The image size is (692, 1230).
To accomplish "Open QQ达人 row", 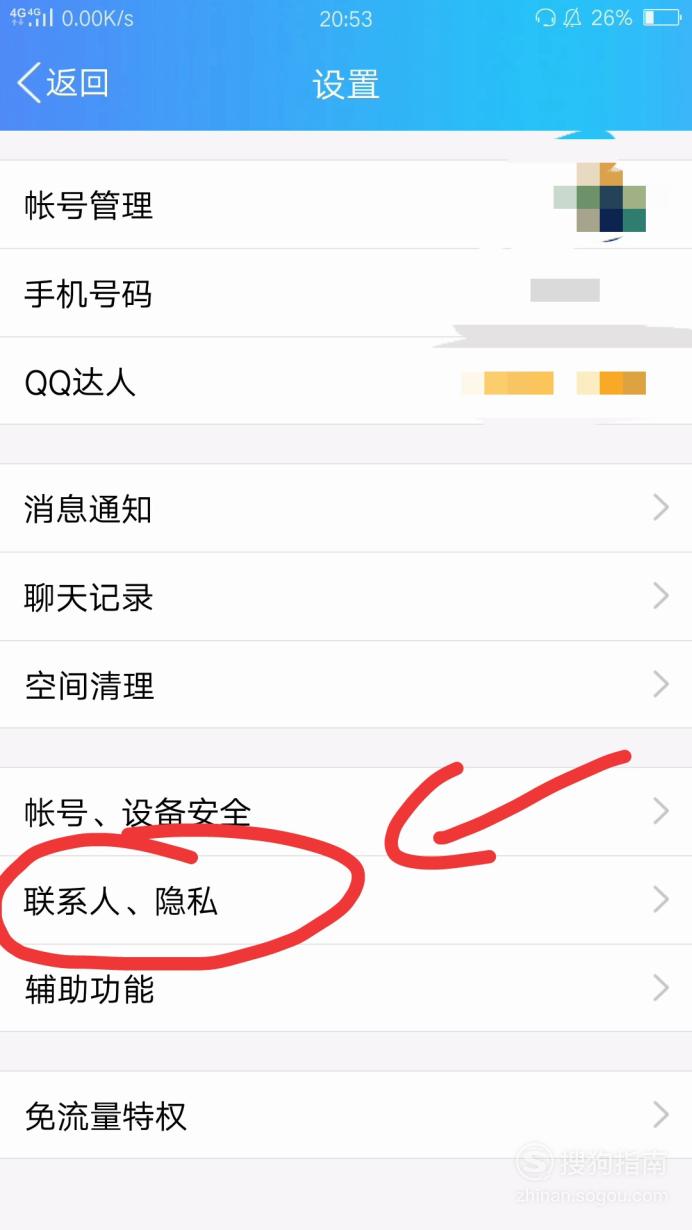I will (346, 382).
